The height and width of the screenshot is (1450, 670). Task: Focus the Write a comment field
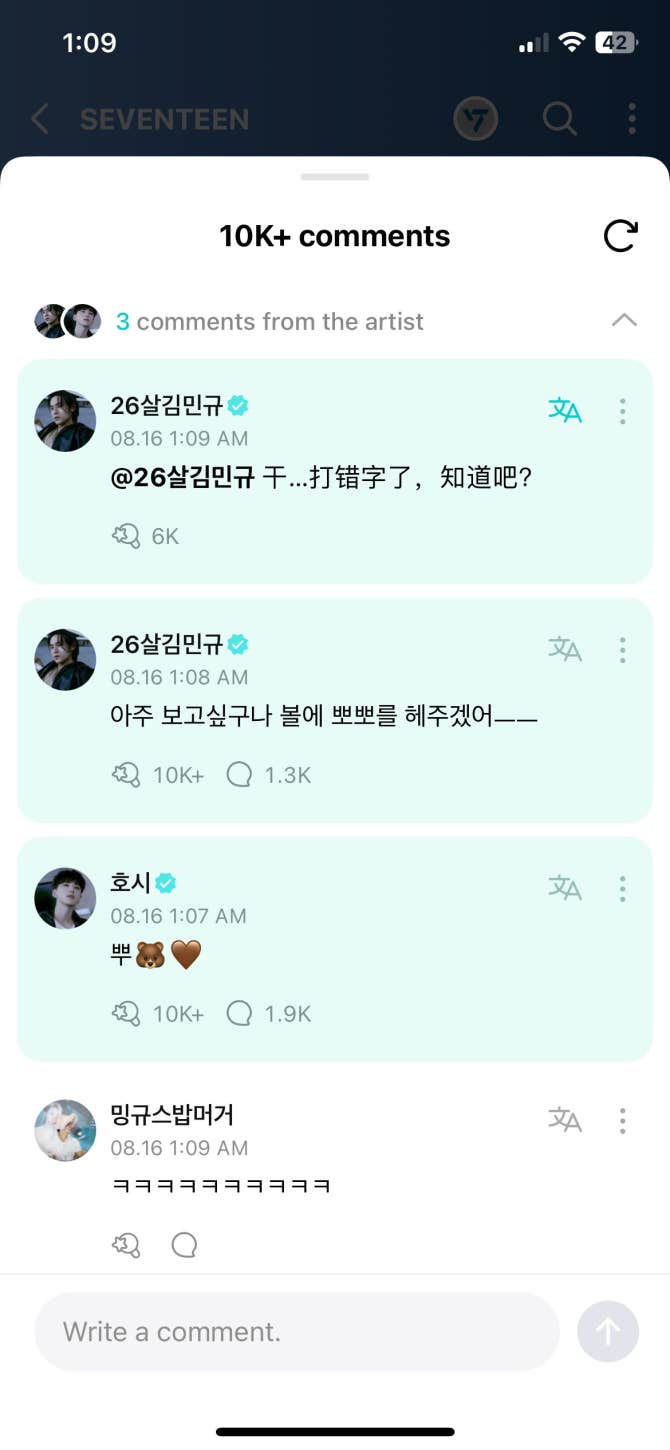(x=296, y=1332)
